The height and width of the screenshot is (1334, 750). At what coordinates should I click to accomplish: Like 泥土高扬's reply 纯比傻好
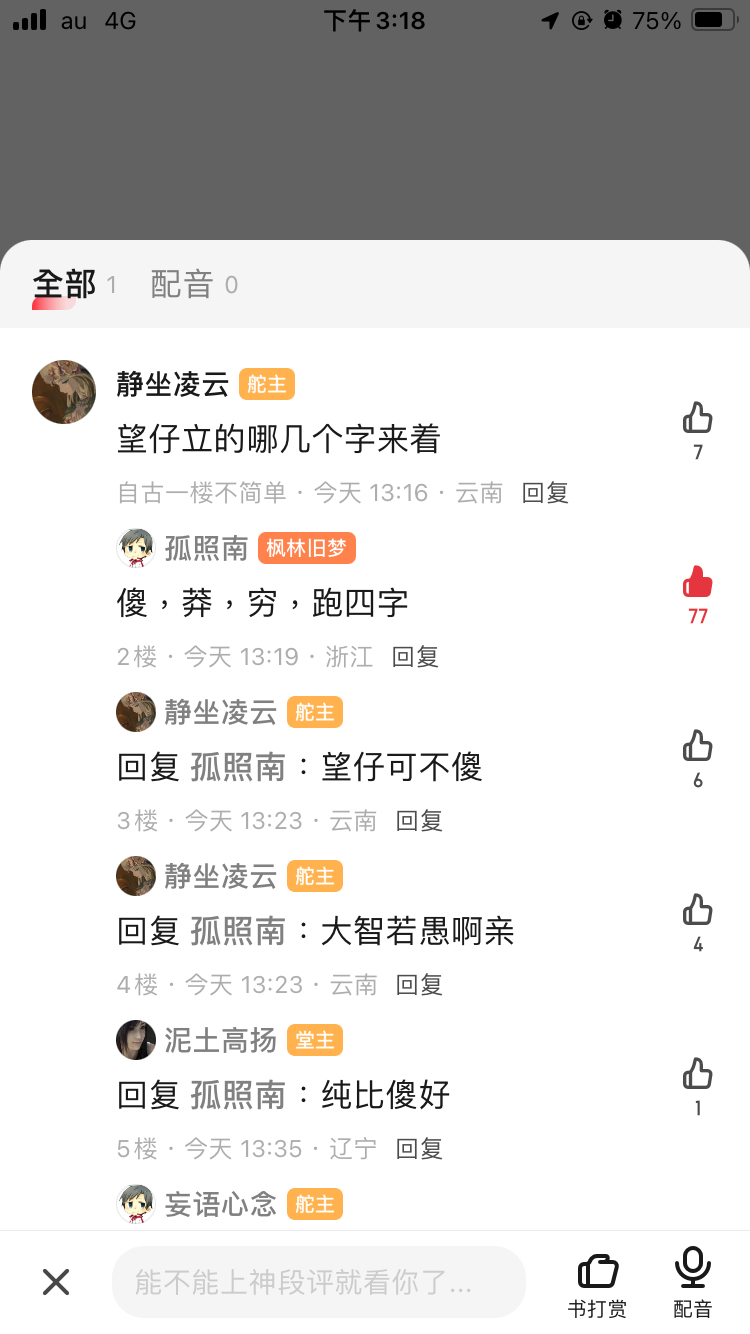[697, 1074]
